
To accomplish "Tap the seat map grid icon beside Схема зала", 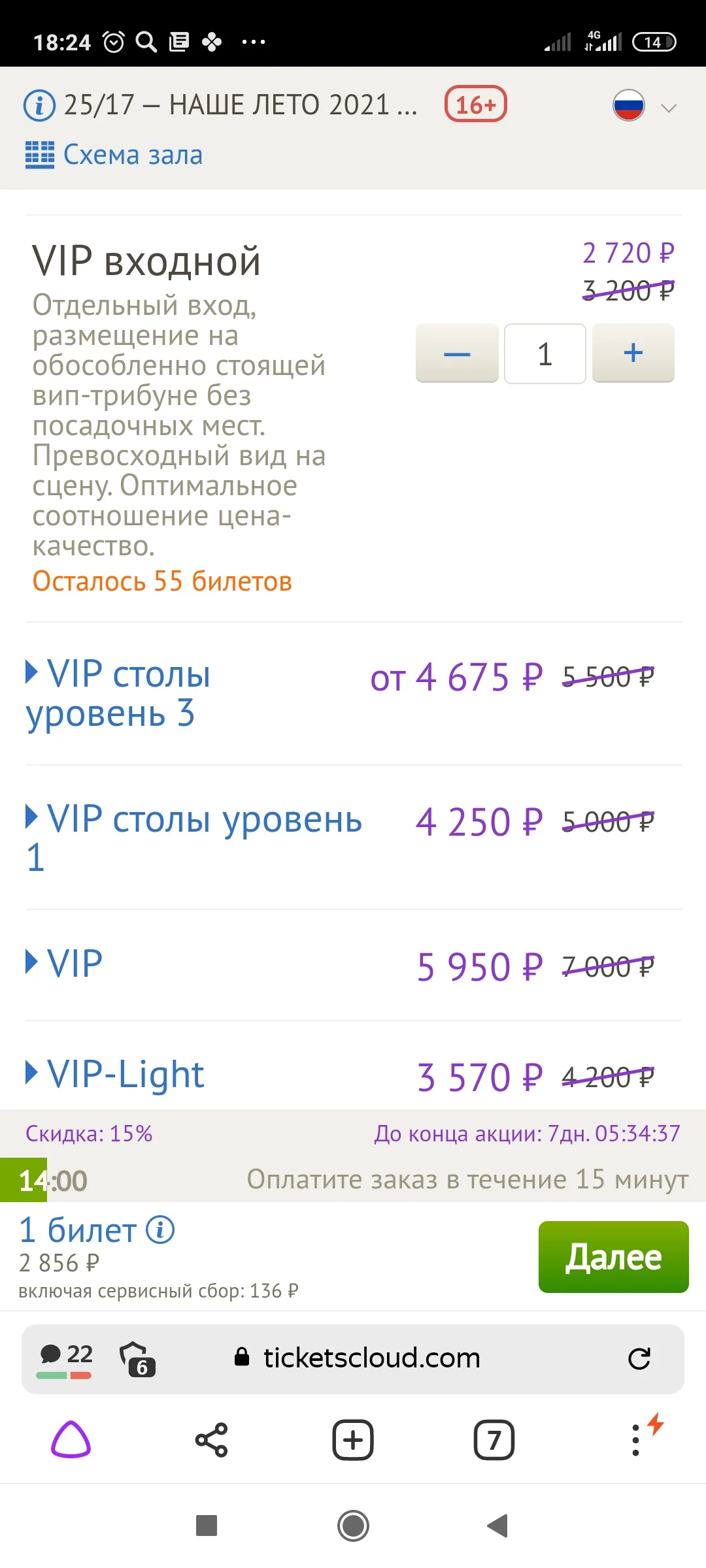I will [x=39, y=155].
